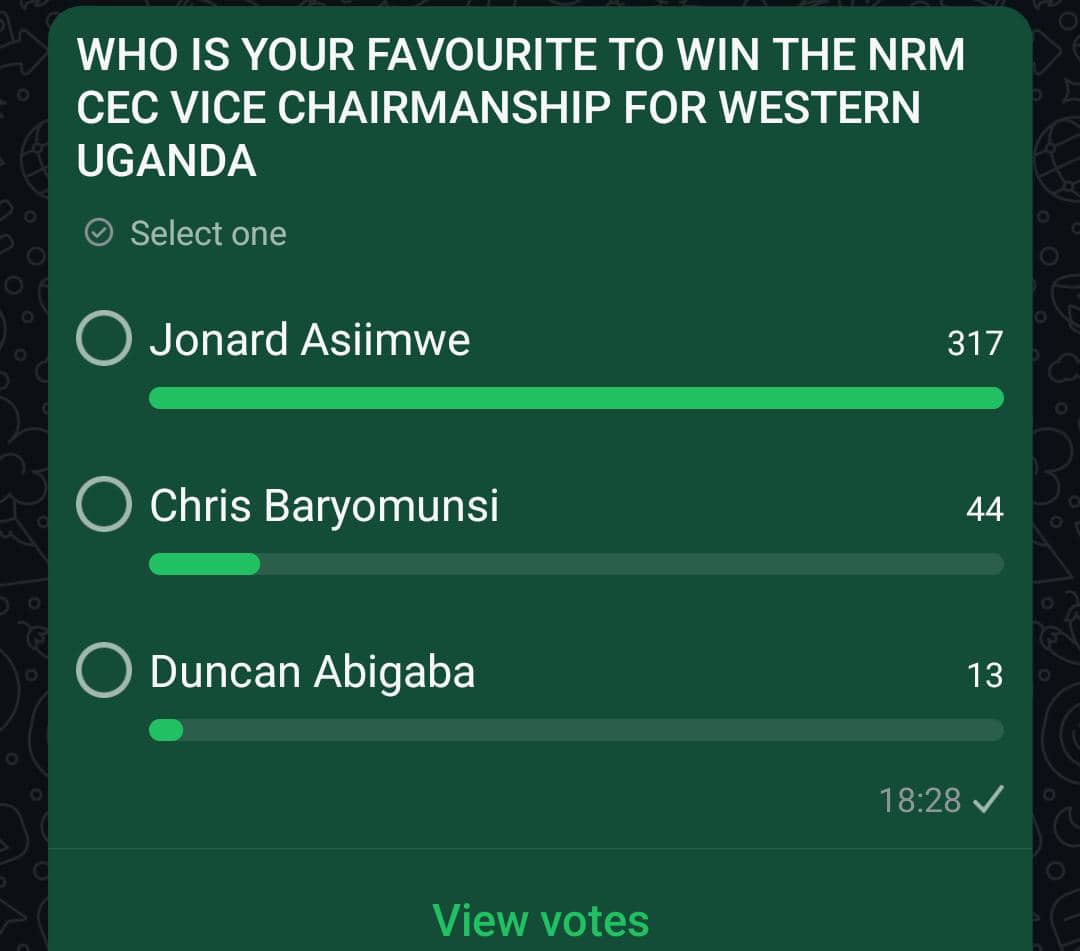1080x951 pixels.
Task: Choose Duncan Abigaba in the poll
Action: 104,670
